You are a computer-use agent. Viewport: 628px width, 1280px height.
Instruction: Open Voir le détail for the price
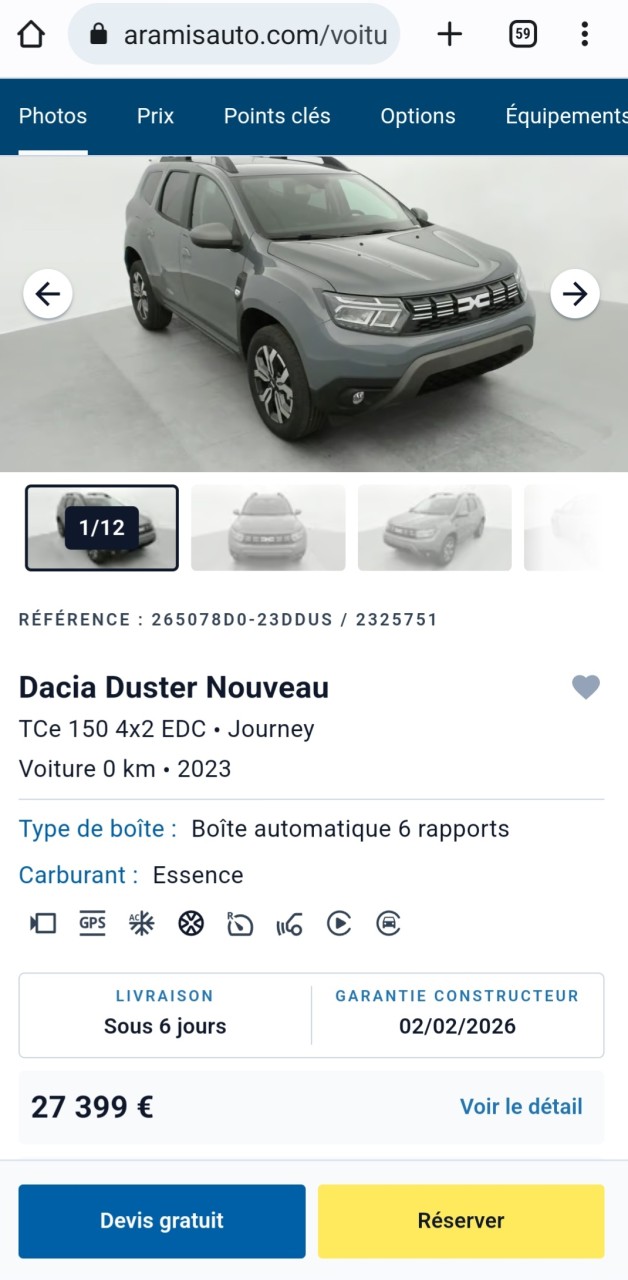tap(521, 1107)
